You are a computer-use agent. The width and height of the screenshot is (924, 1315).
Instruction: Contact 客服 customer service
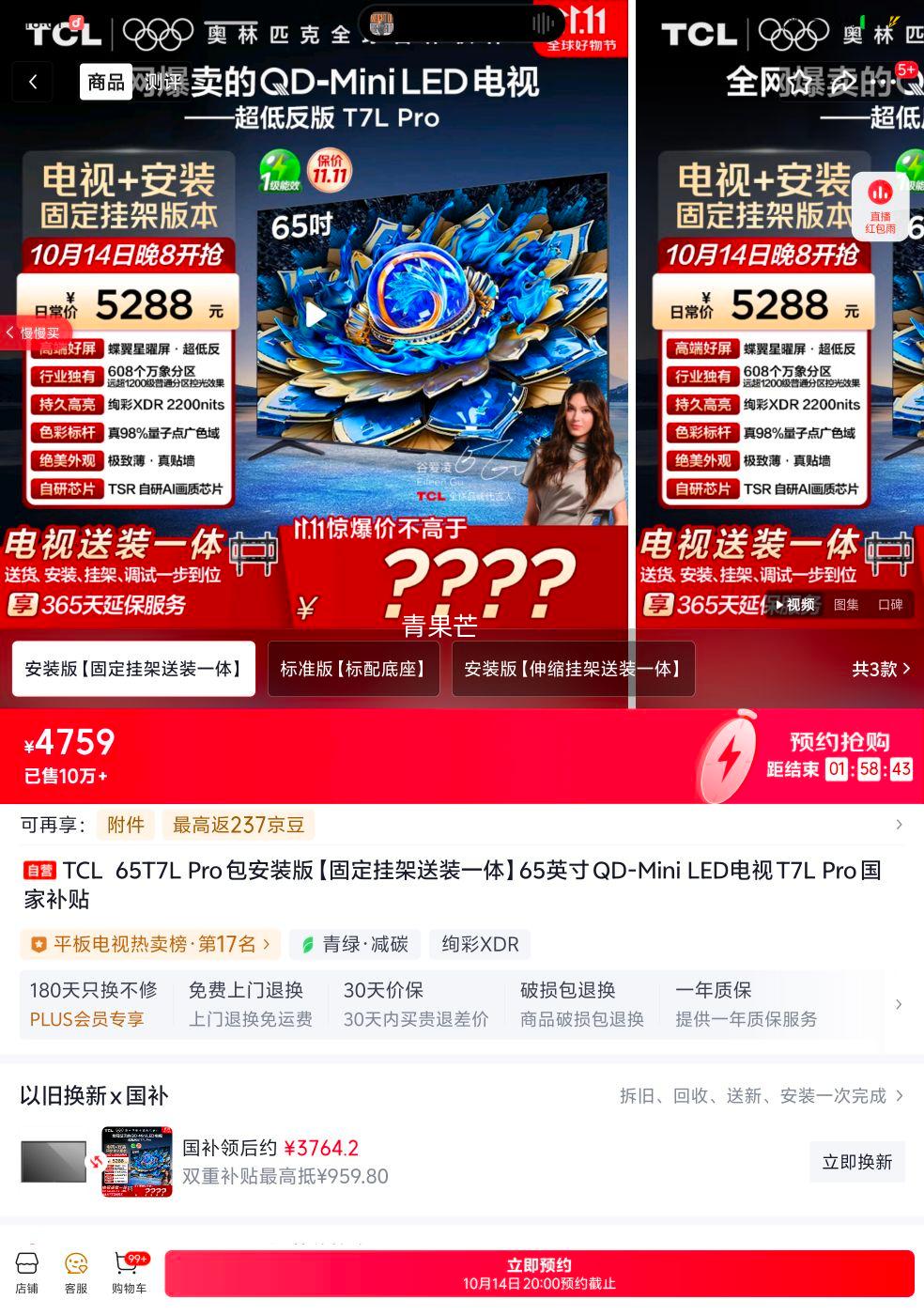[76, 1273]
